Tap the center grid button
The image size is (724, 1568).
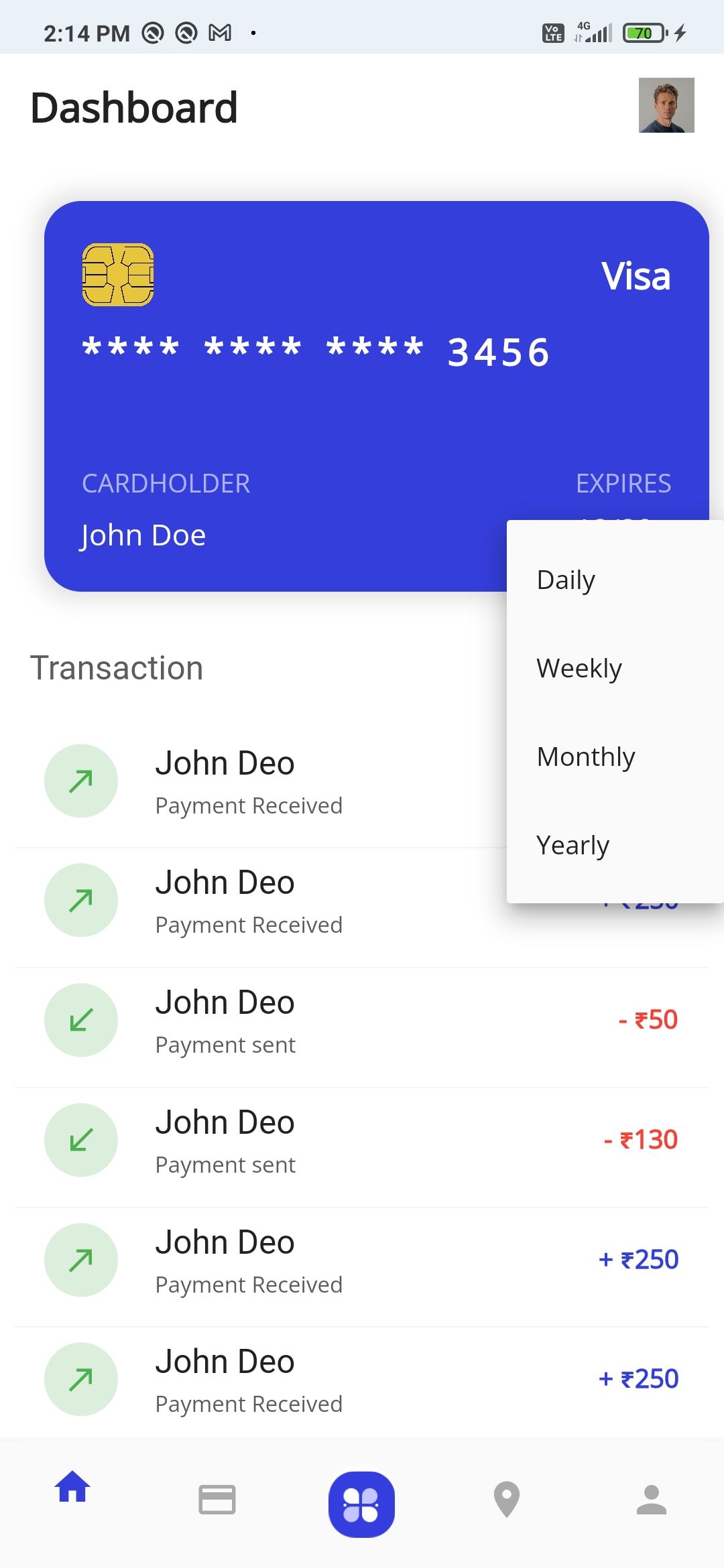tap(361, 1504)
